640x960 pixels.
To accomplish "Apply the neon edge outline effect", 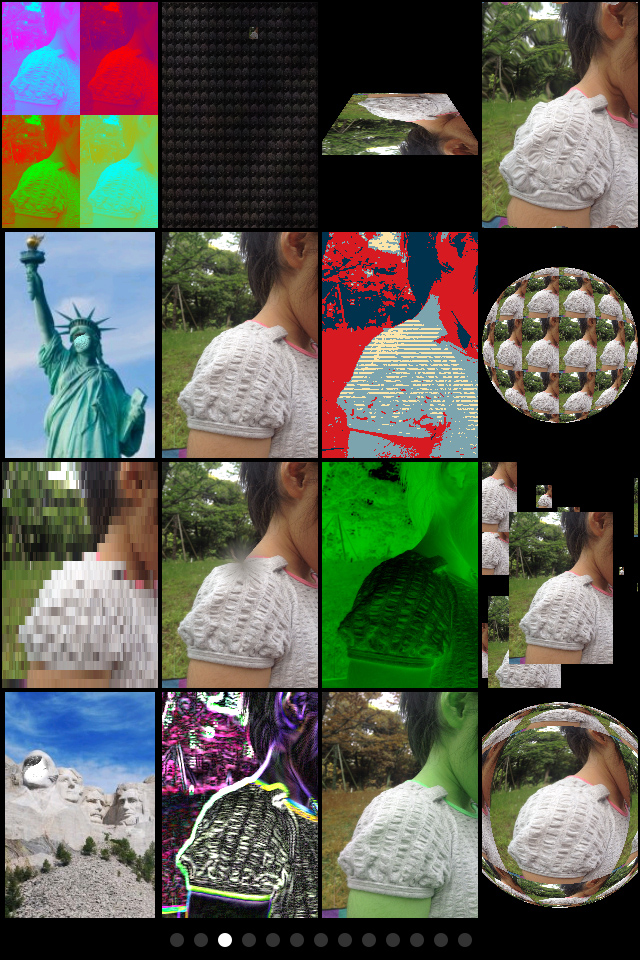I will click(240, 804).
